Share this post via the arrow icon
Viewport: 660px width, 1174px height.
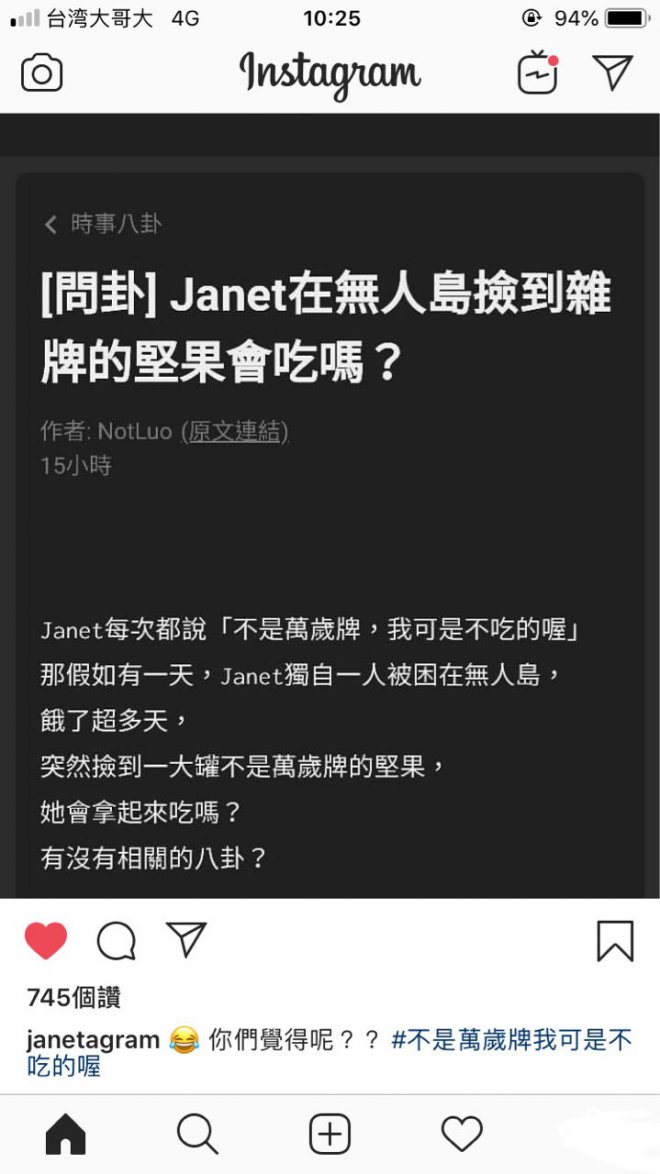186,940
